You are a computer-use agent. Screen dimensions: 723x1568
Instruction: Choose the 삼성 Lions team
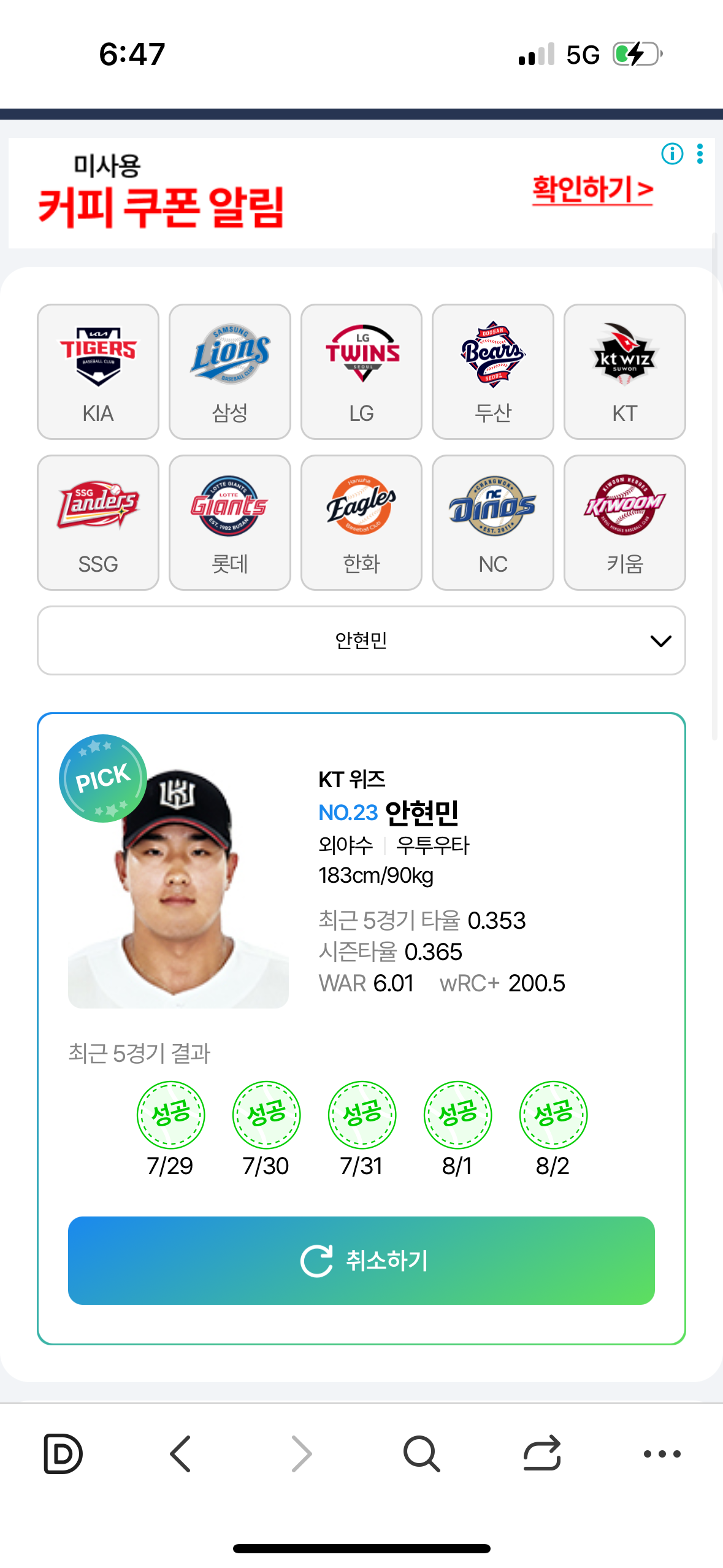click(x=230, y=372)
